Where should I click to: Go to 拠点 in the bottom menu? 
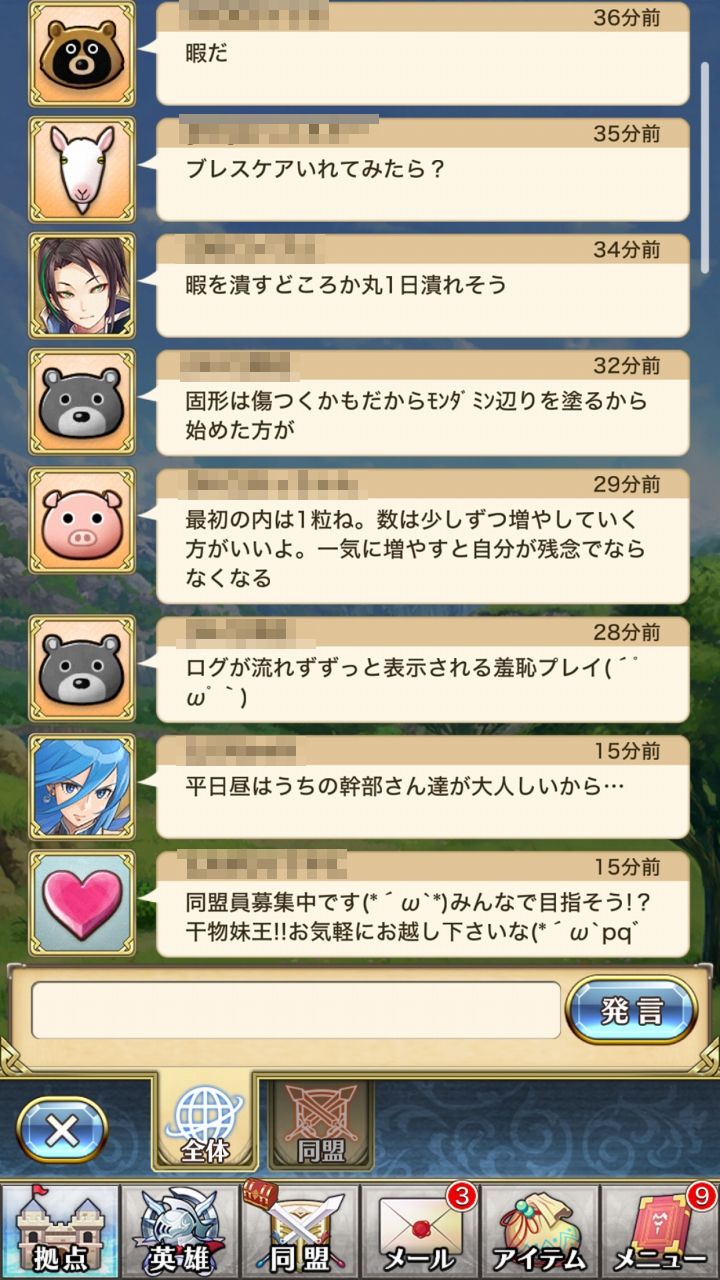click(60, 1232)
